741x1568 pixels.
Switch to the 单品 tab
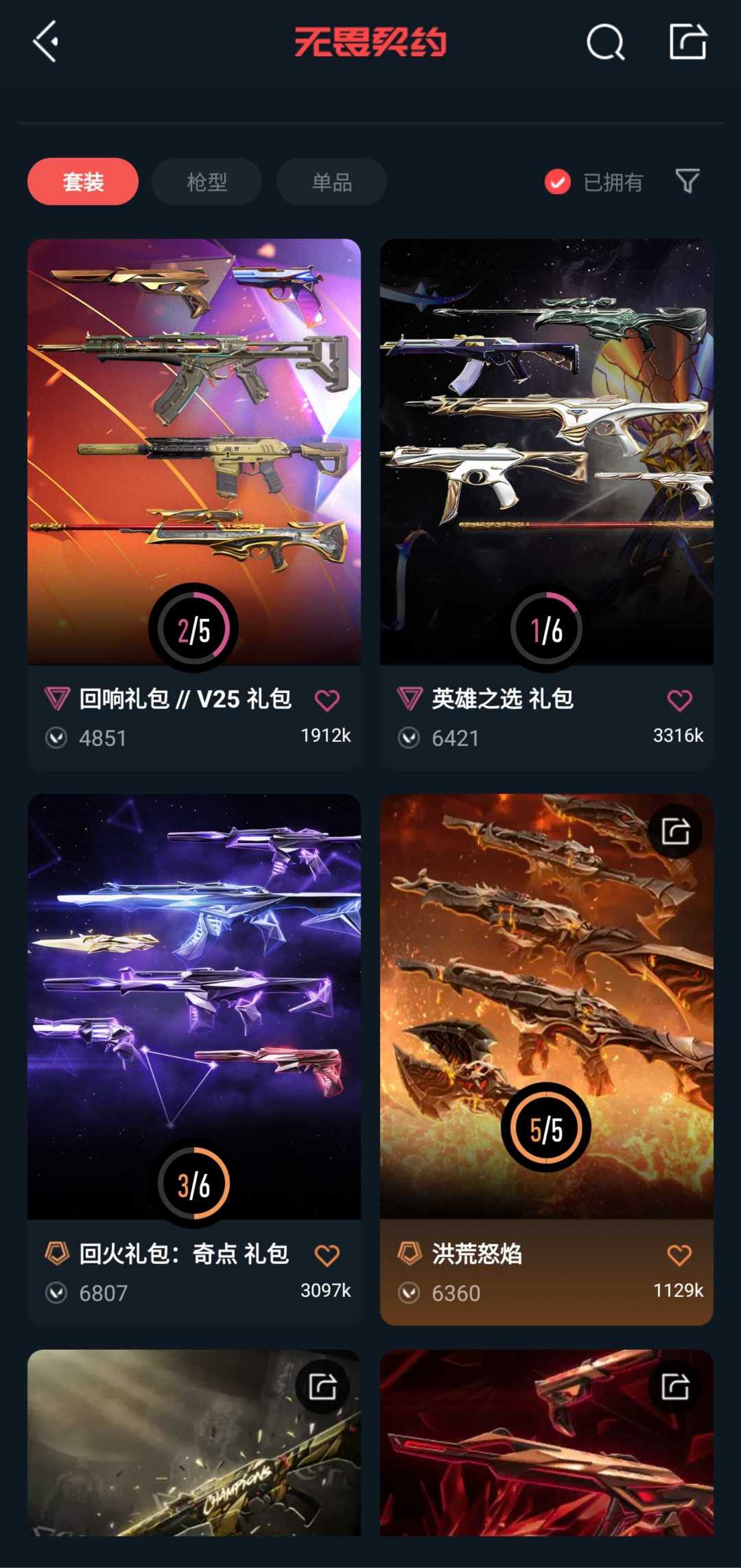[x=331, y=182]
